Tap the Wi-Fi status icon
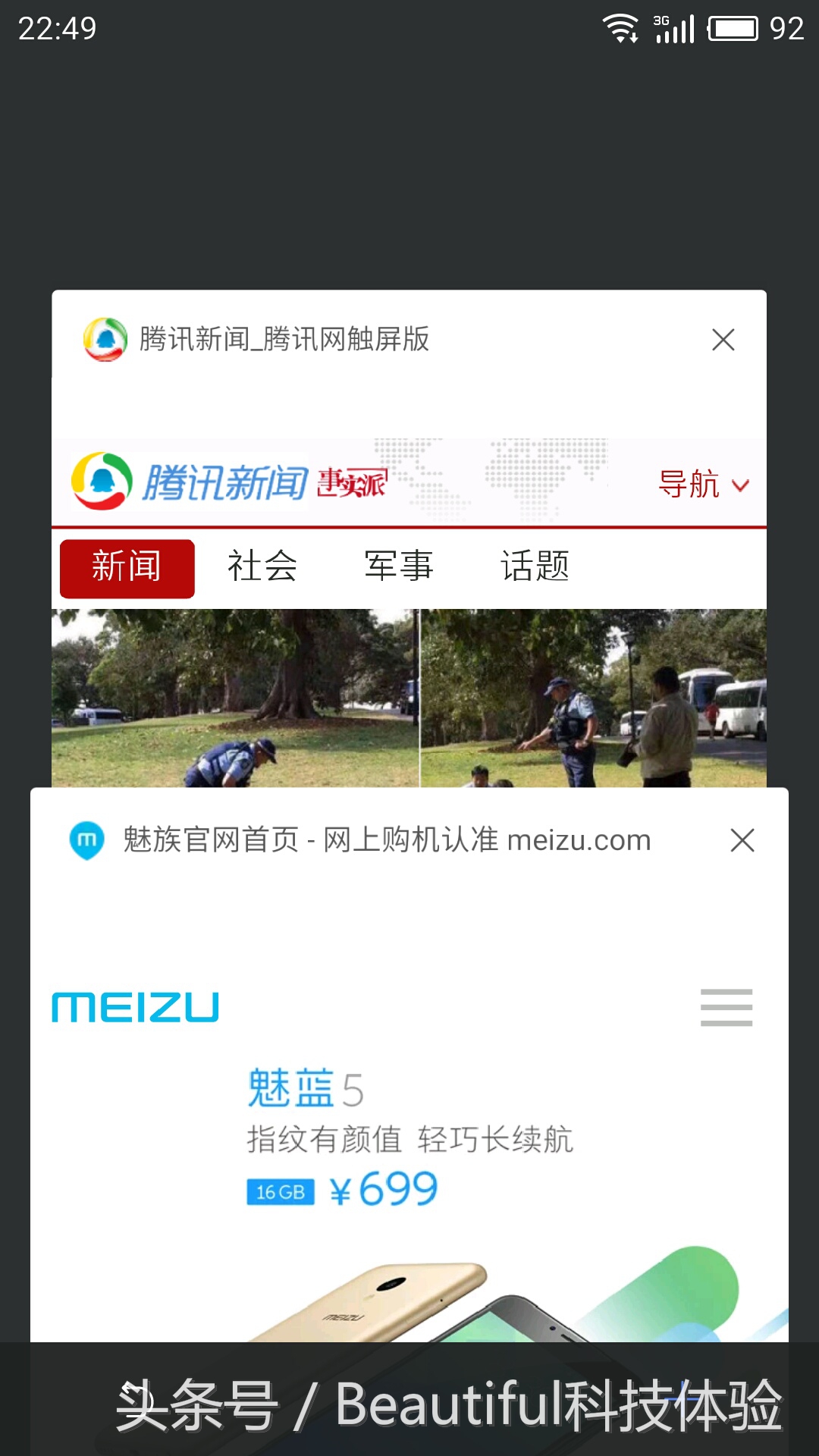The image size is (819, 1456). [x=620, y=28]
